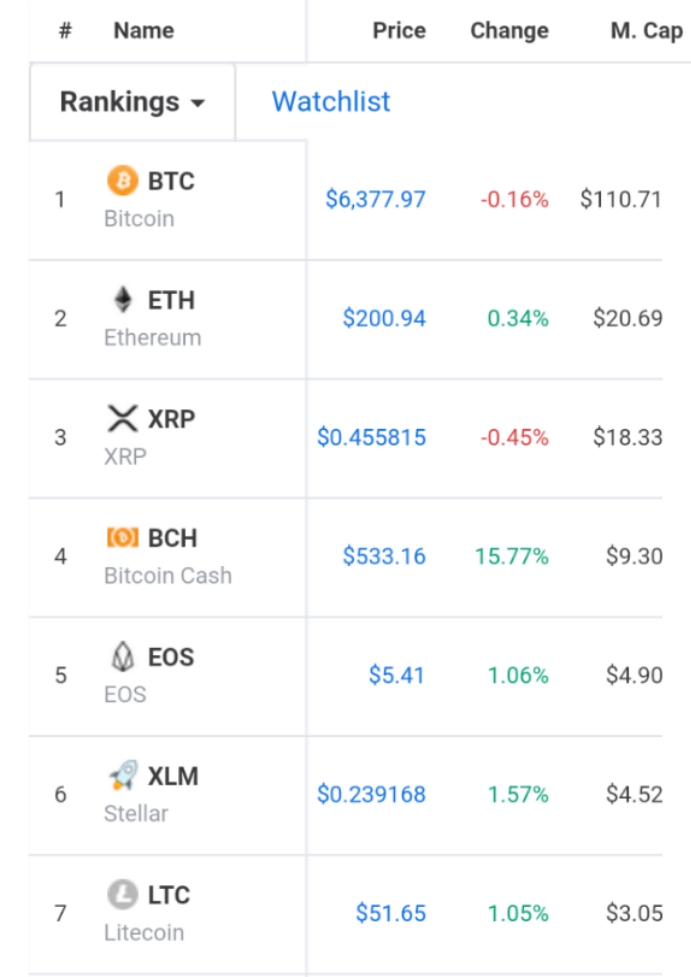Select the Bitcoin Cash (BCH) row

pos(170,556)
